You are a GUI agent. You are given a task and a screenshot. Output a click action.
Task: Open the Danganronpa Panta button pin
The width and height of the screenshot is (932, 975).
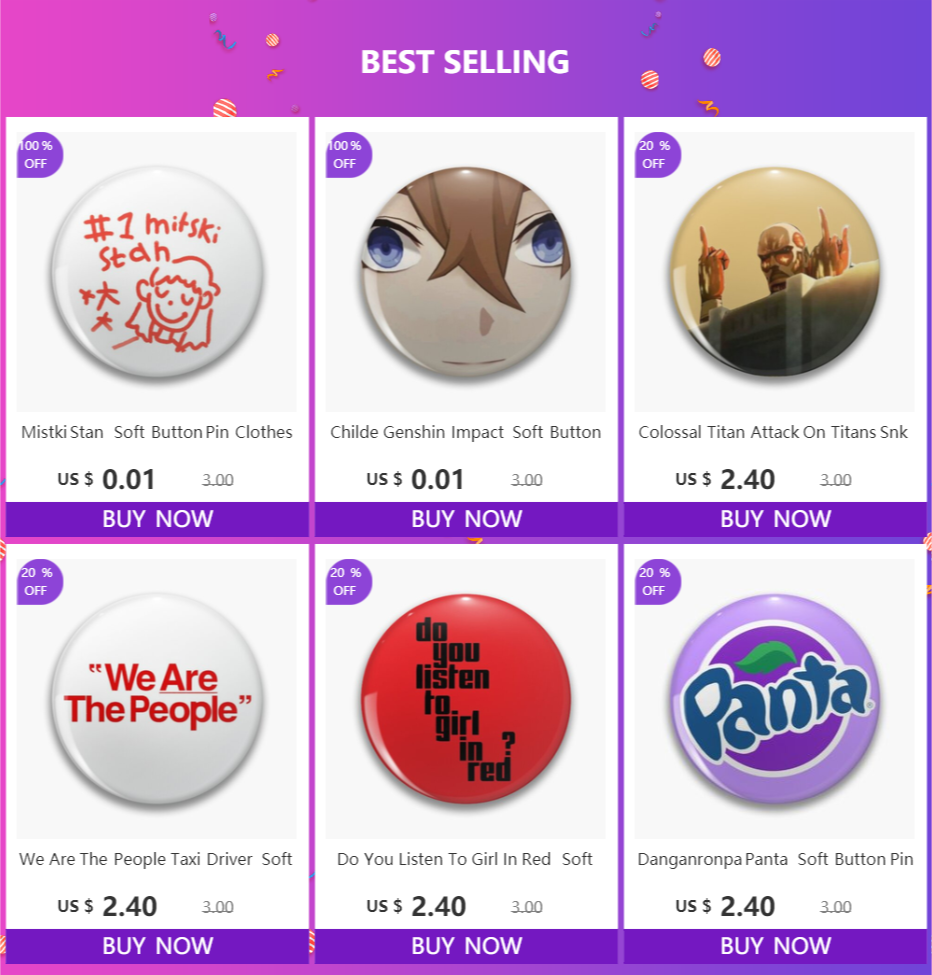click(774, 698)
